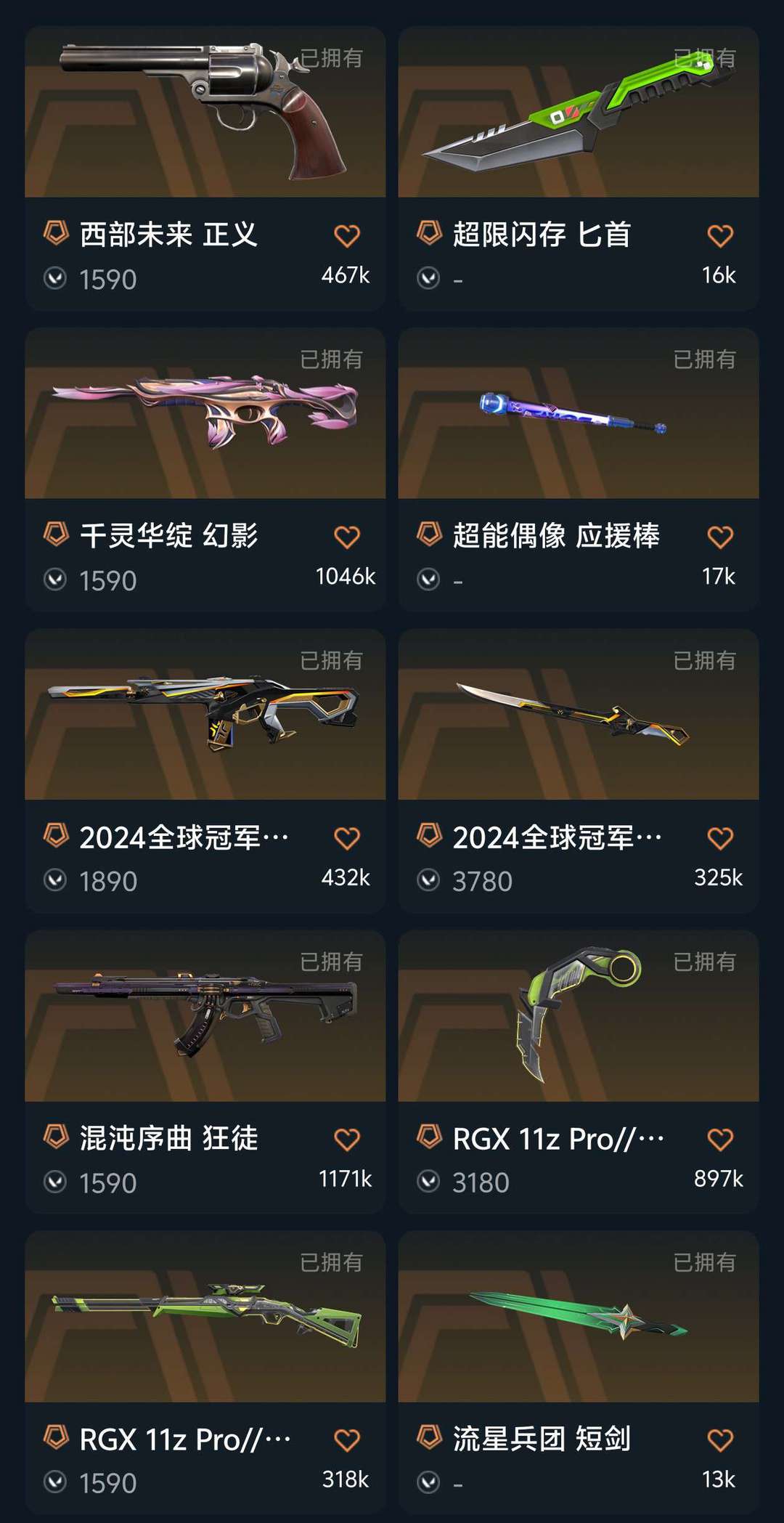Open the 超能偶像 应援棒 skin card
Screen dimensions: 784x1523
tap(579, 470)
